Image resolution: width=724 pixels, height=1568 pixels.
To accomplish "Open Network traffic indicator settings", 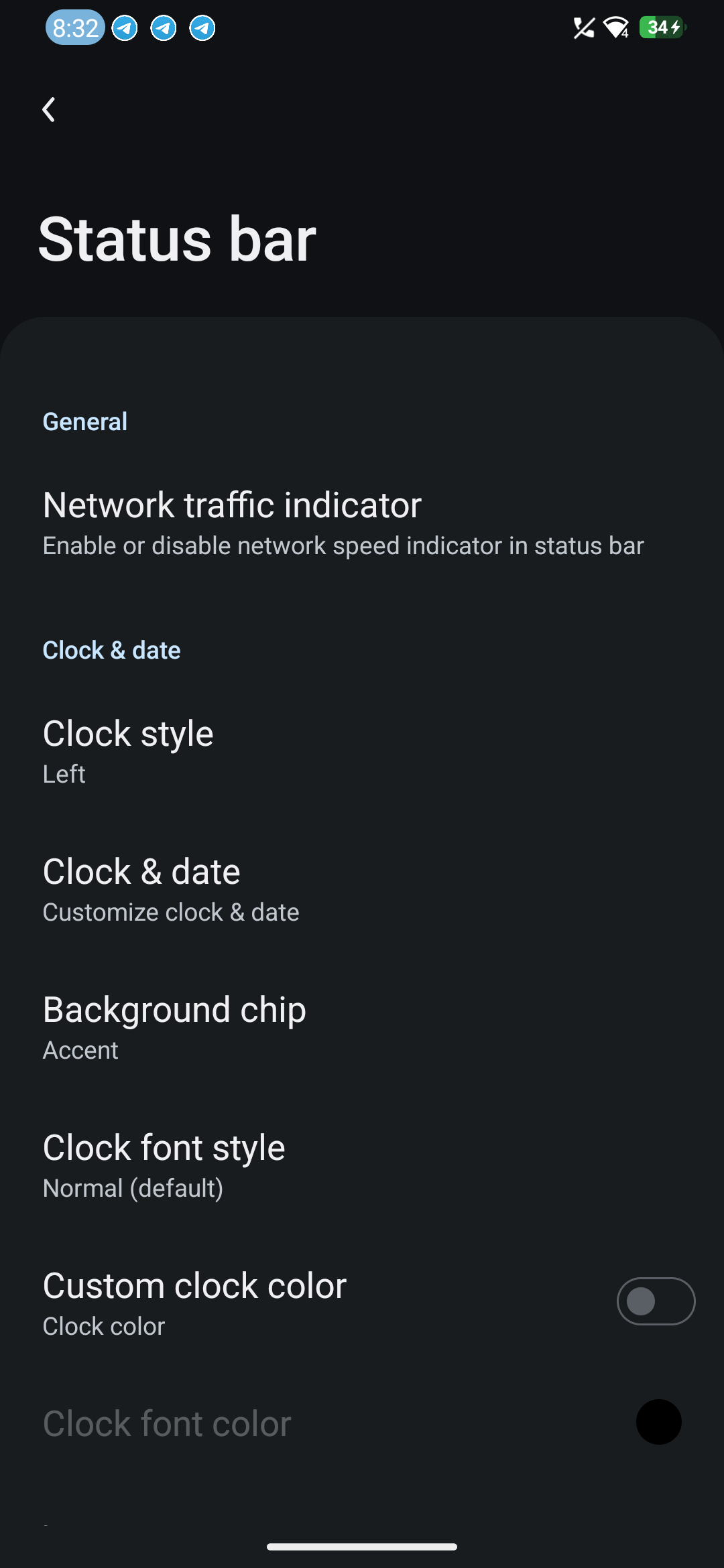I will coord(343,523).
